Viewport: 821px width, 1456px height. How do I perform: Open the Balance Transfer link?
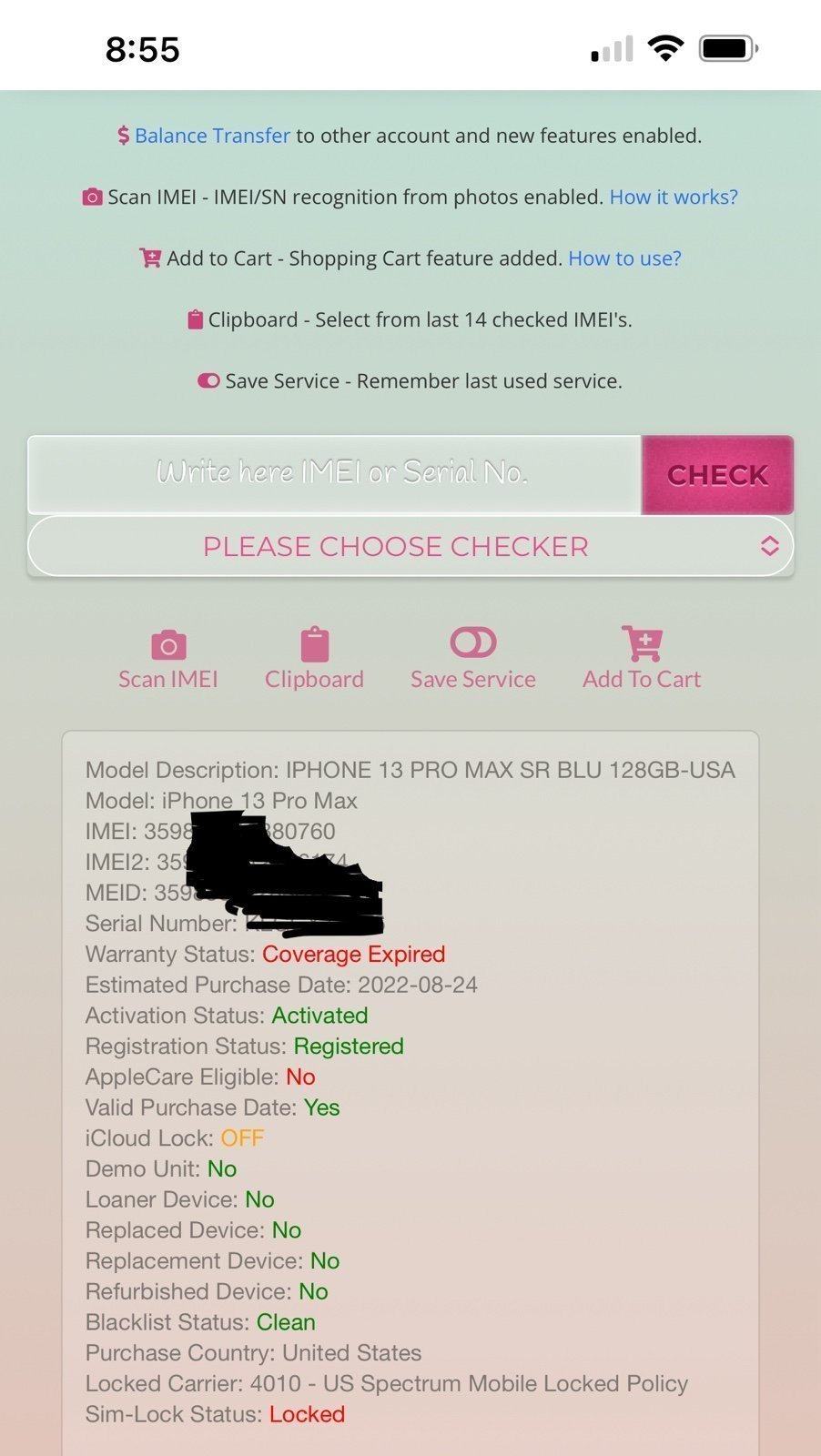[x=211, y=136]
